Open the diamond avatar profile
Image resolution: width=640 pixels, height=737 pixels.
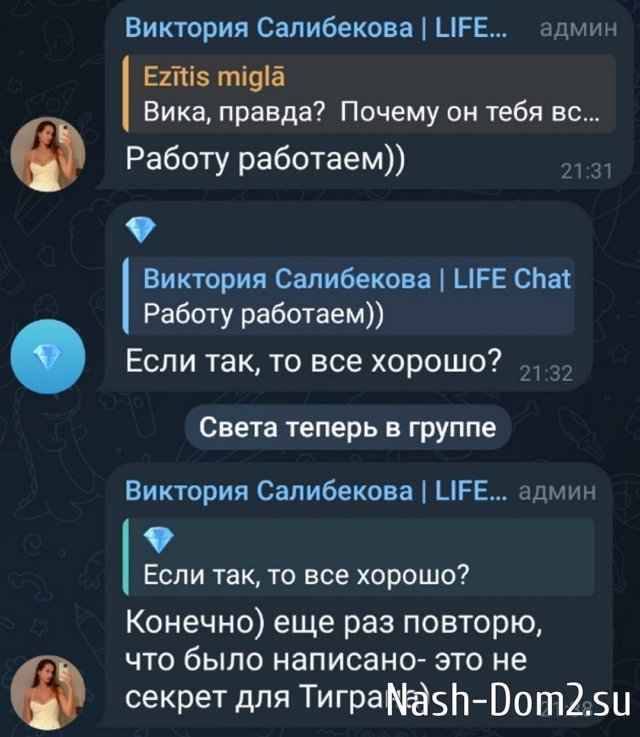click(x=46, y=358)
